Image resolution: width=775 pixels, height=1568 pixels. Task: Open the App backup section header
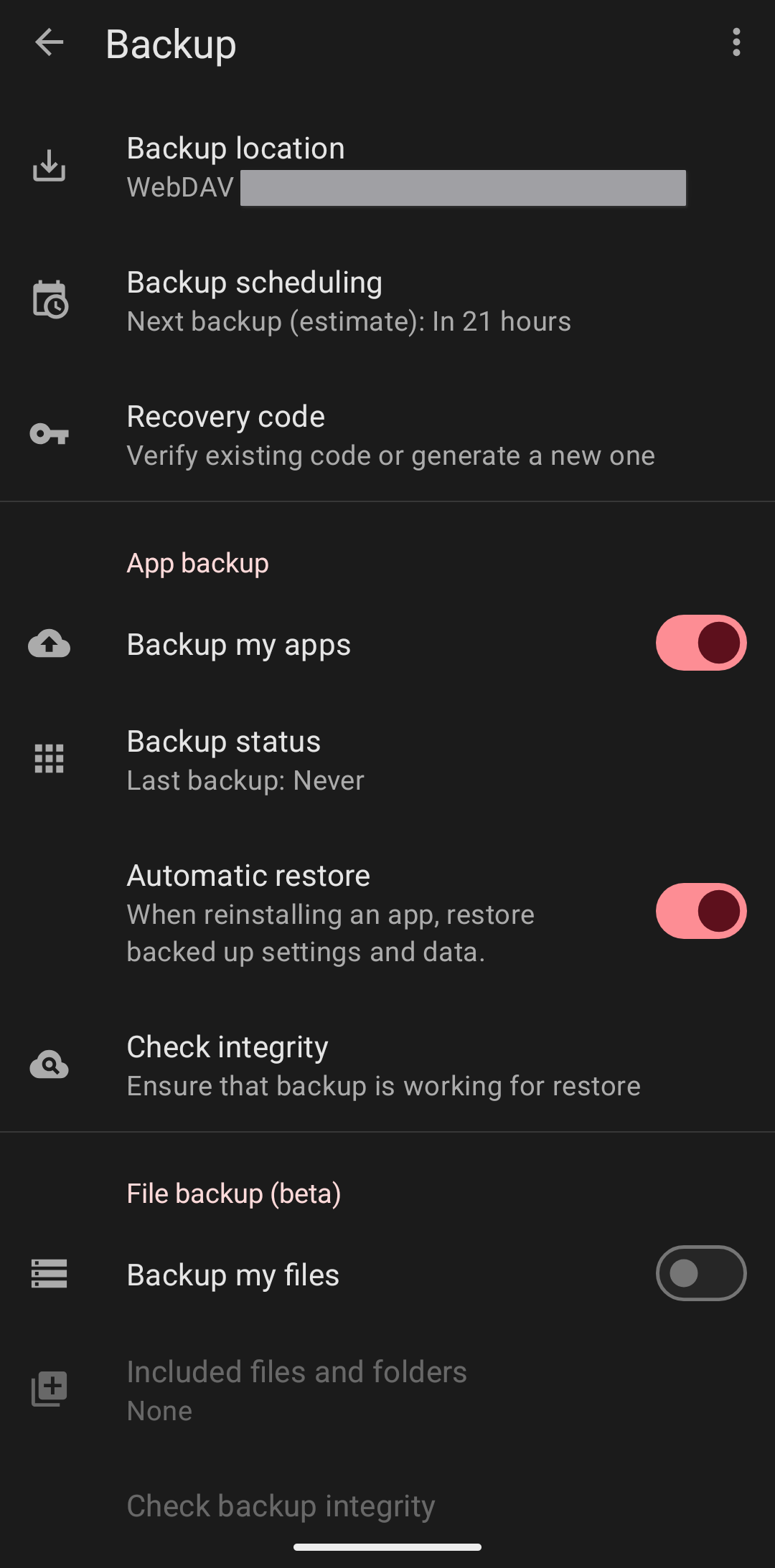[197, 562]
